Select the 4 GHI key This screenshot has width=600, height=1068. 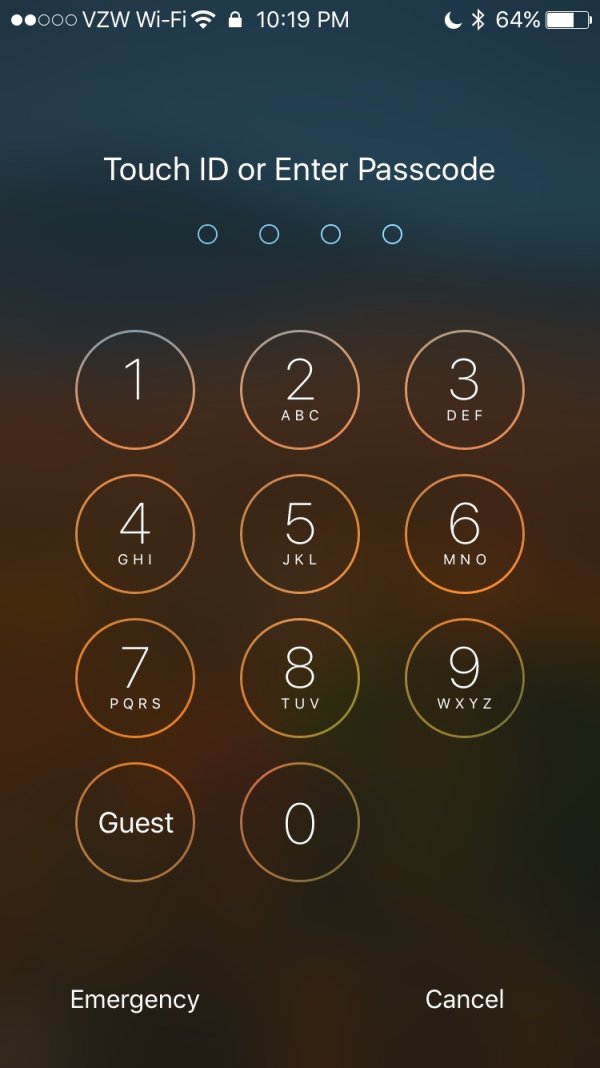tap(135, 533)
